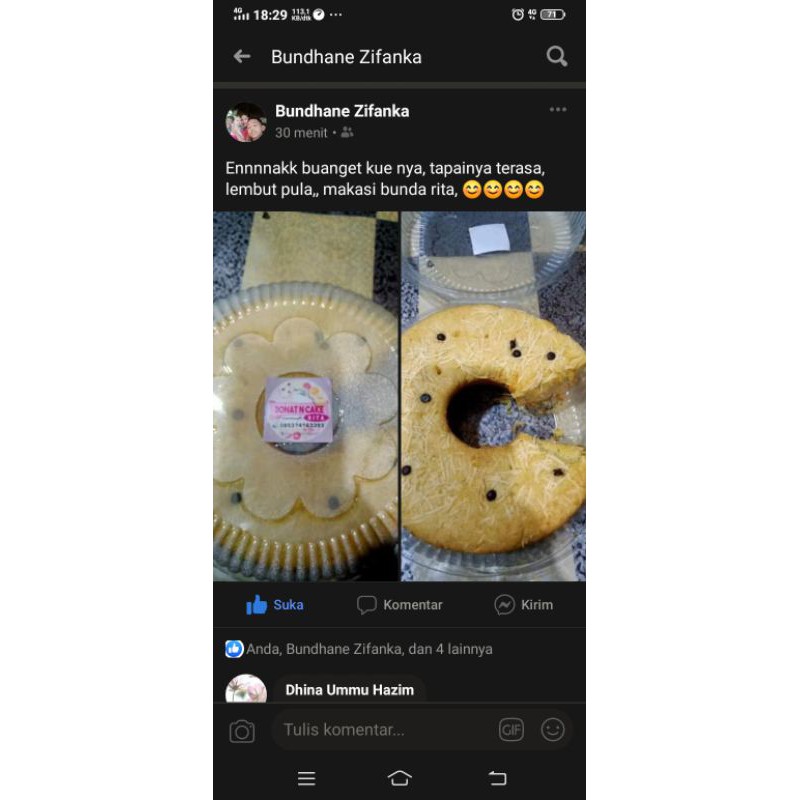Focus the Tulis komentar field

click(380, 730)
